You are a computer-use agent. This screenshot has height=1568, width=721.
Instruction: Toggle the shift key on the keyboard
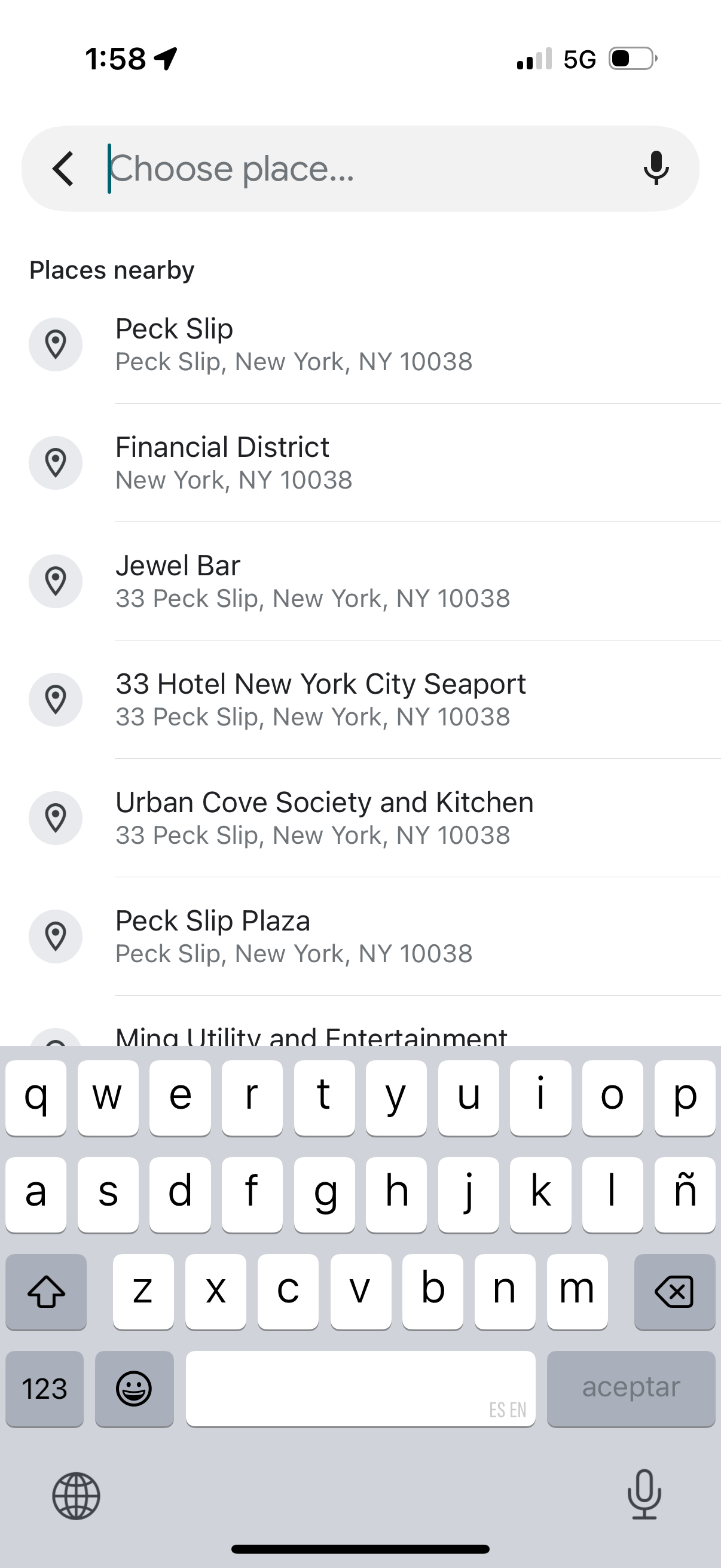pyautogui.click(x=46, y=1291)
